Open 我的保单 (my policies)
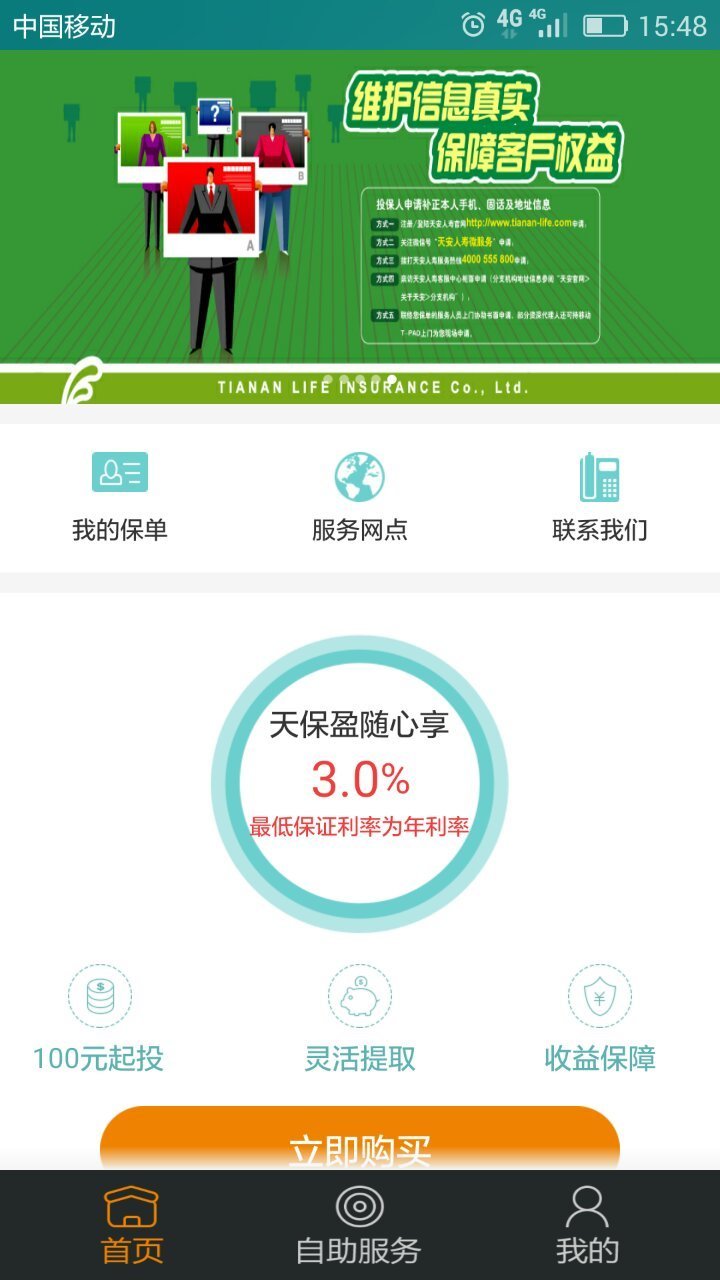Screen dimensions: 720x1280 (x=120, y=497)
